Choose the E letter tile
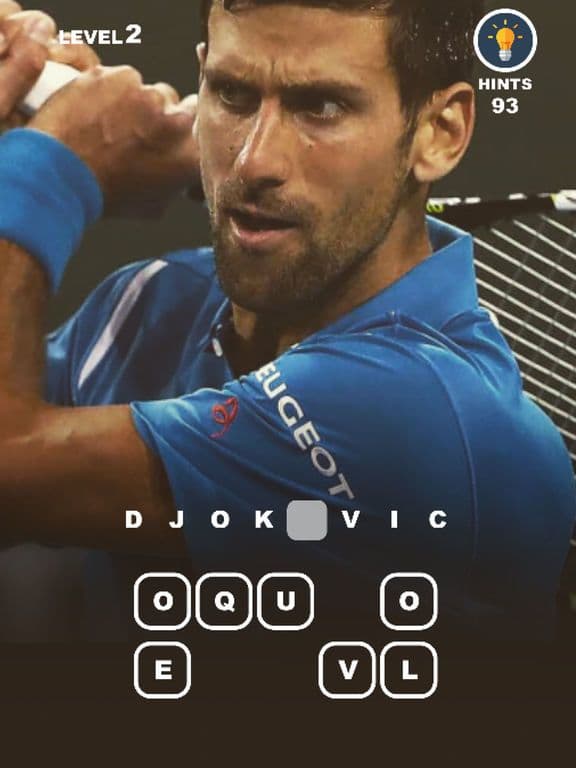 click(163, 670)
